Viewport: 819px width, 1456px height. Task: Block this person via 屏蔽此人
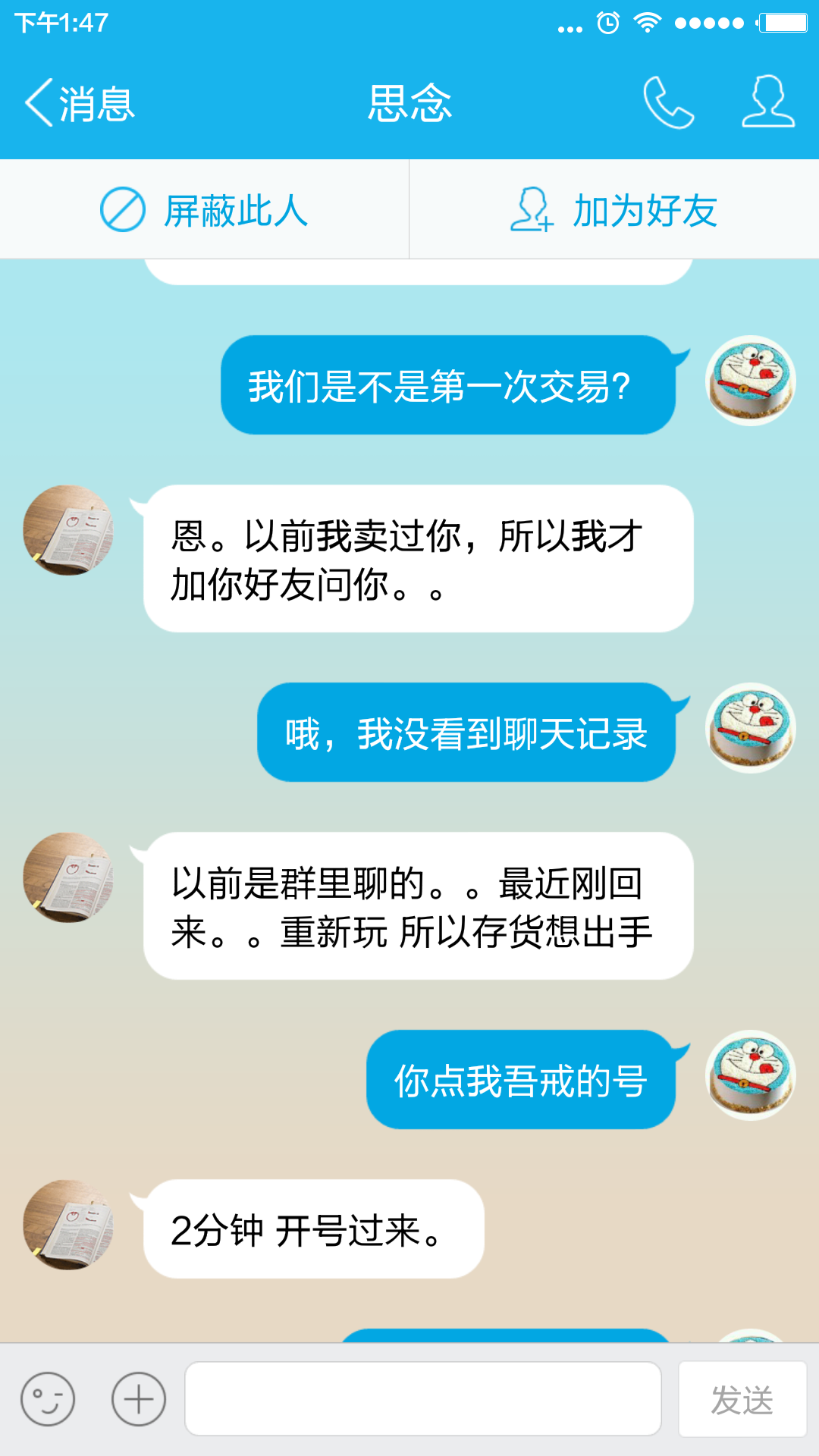point(204,210)
